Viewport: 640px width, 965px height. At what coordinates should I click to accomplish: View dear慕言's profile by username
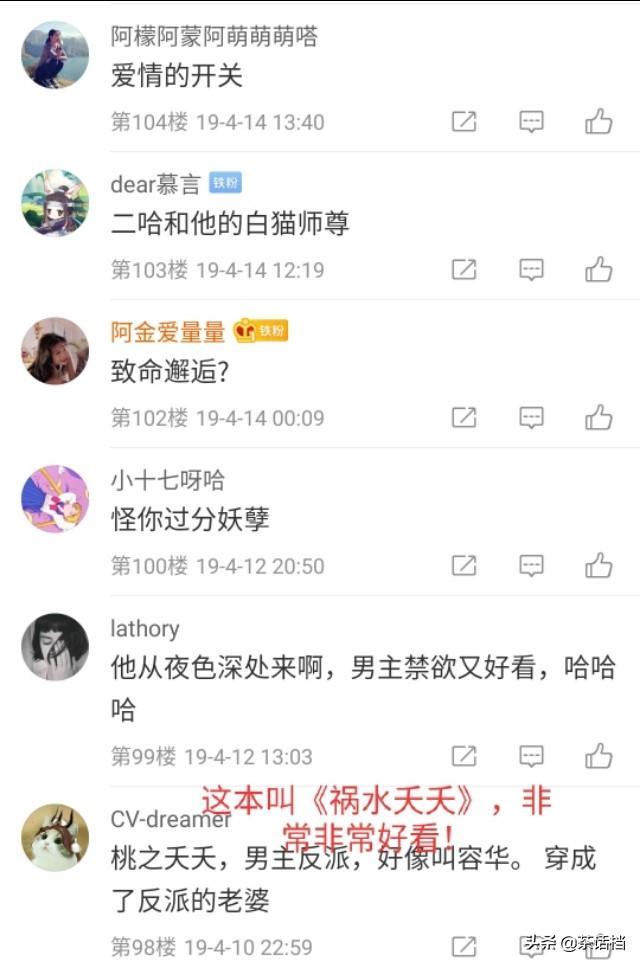click(x=155, y=184)
